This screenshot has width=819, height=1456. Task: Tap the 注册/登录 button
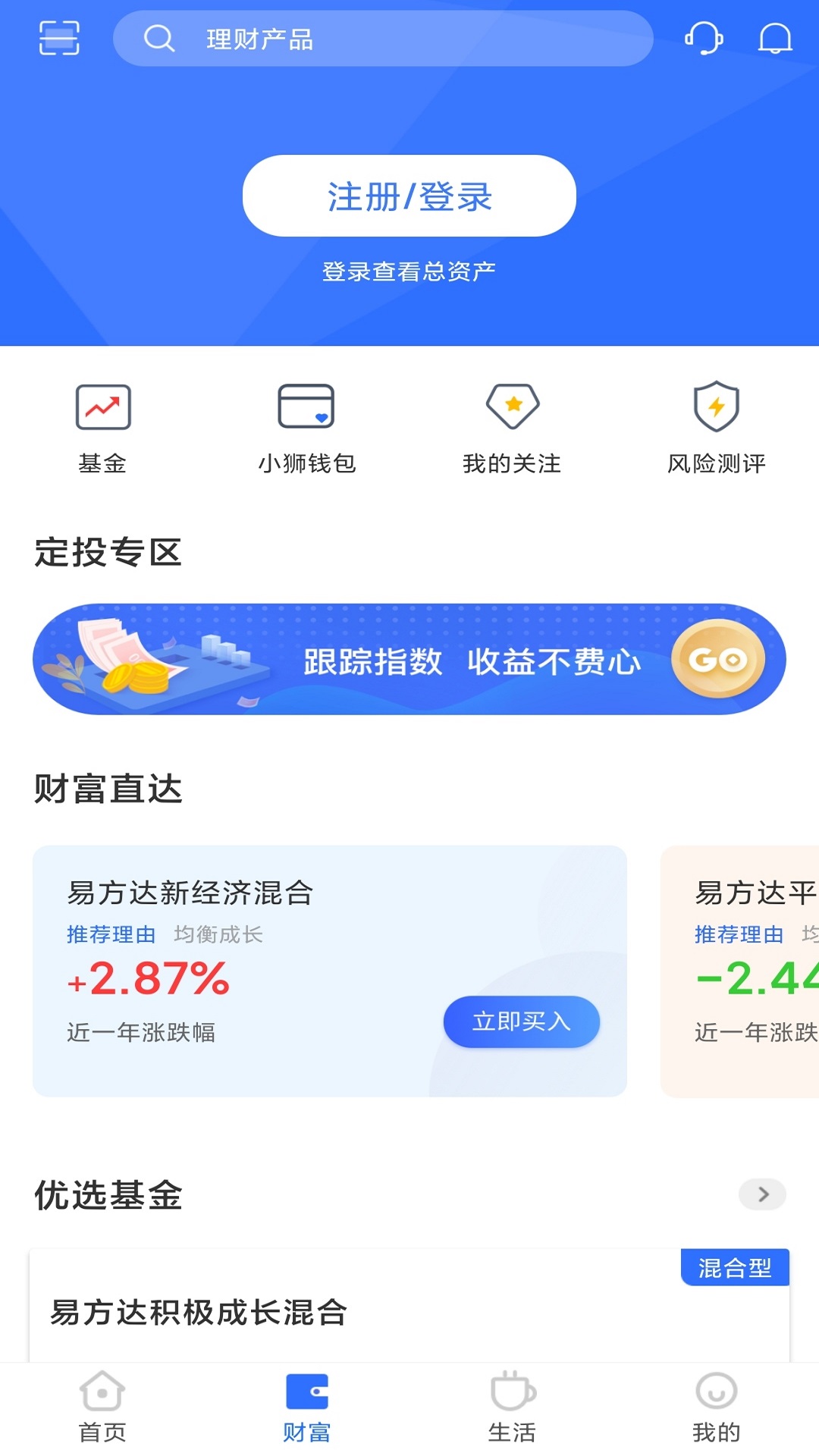[409, 196]
